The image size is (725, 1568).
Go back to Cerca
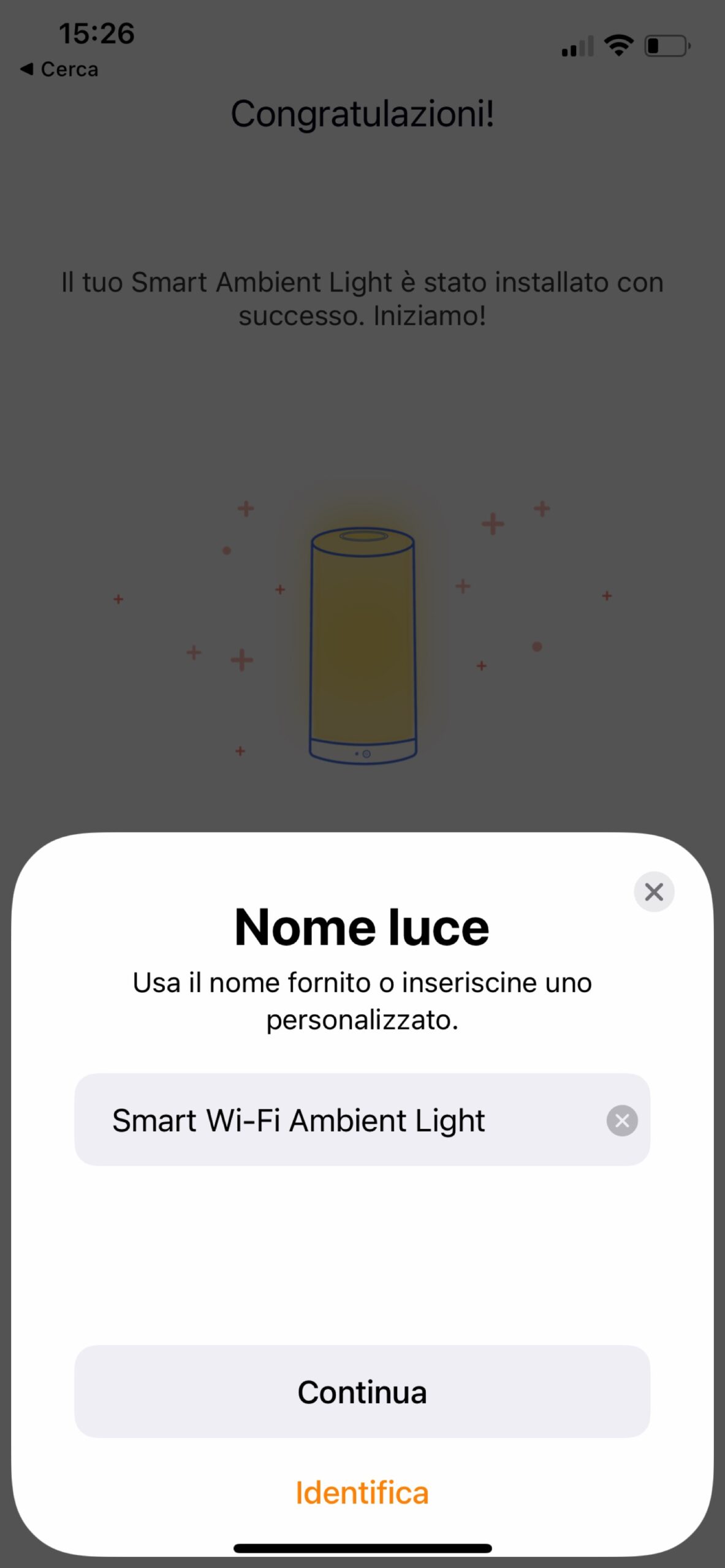[x=59, y=69]
